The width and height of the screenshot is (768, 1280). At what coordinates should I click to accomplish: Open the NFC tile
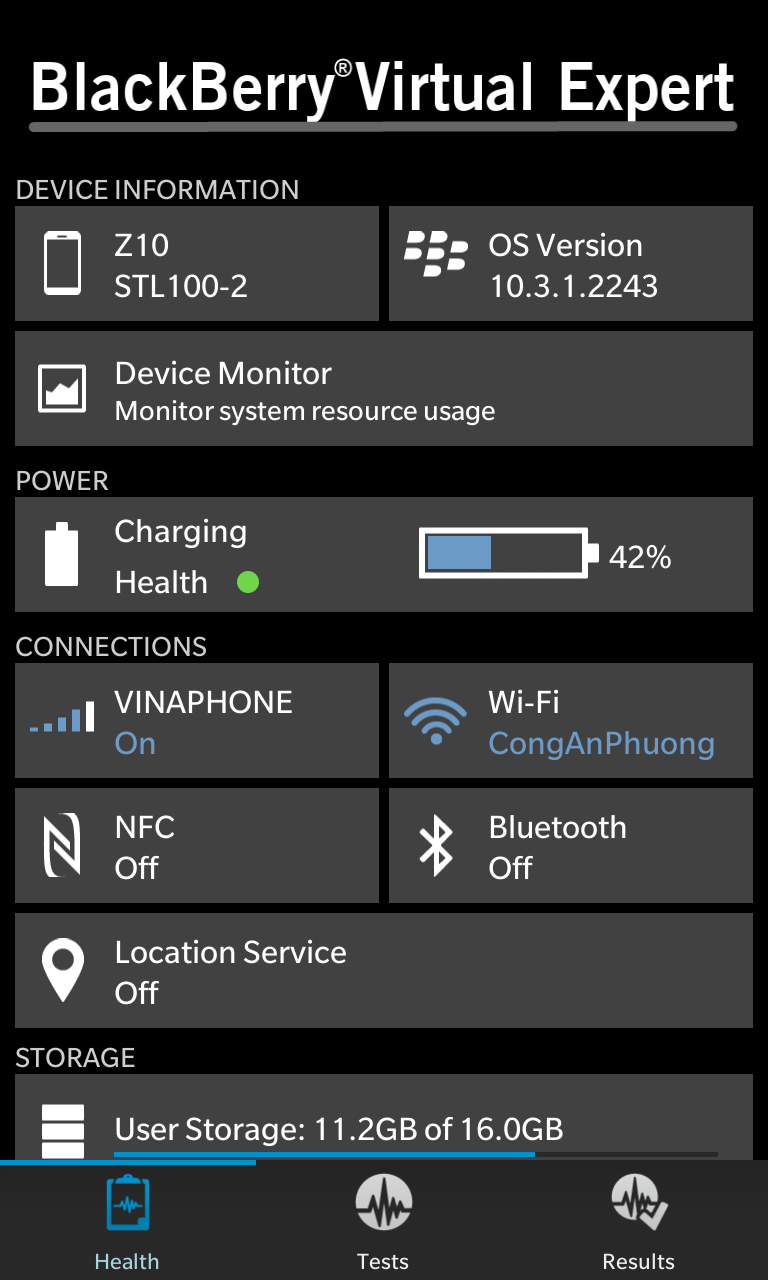click(197, 846)
